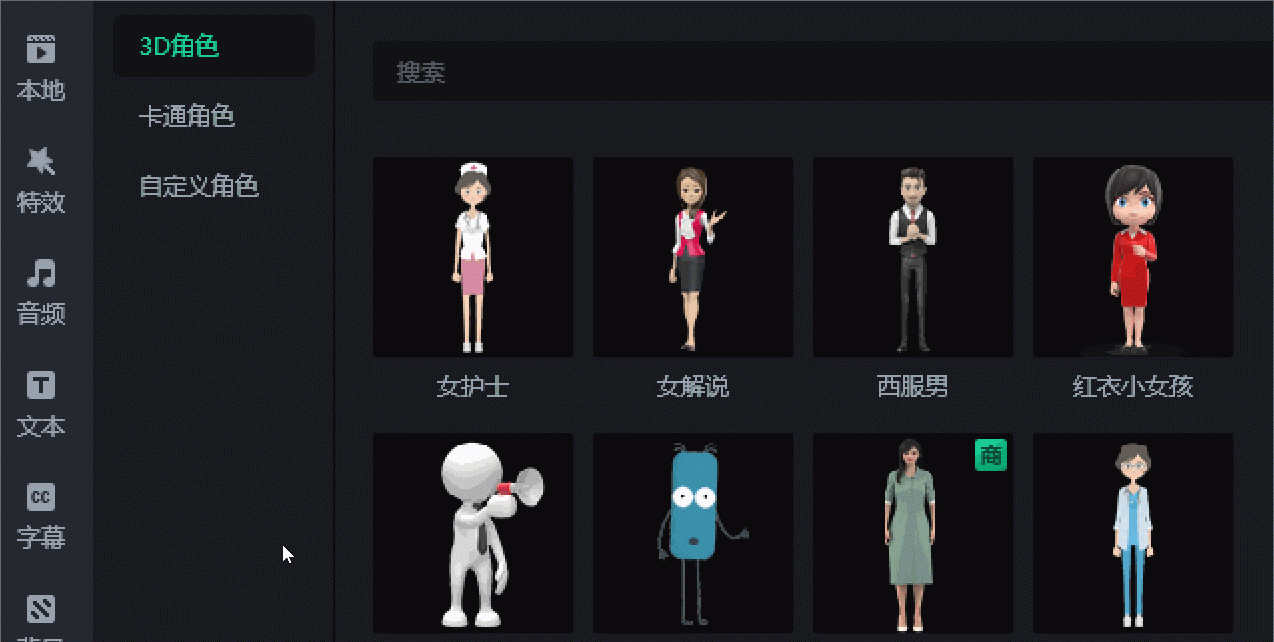Select the white figure with megaphone

point(473,532)
